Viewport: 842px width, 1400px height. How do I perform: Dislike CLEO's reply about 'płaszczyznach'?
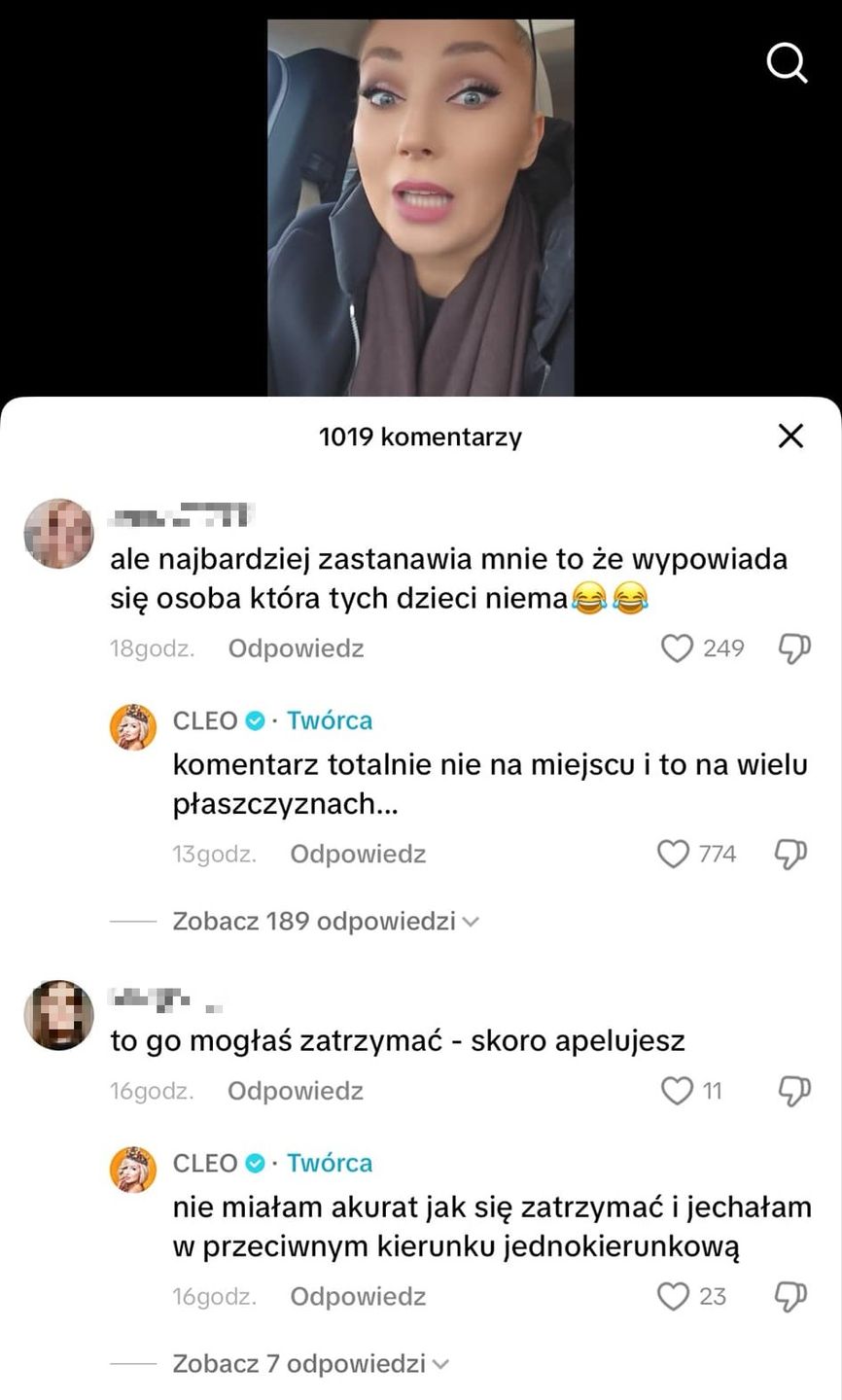[791, 854]
